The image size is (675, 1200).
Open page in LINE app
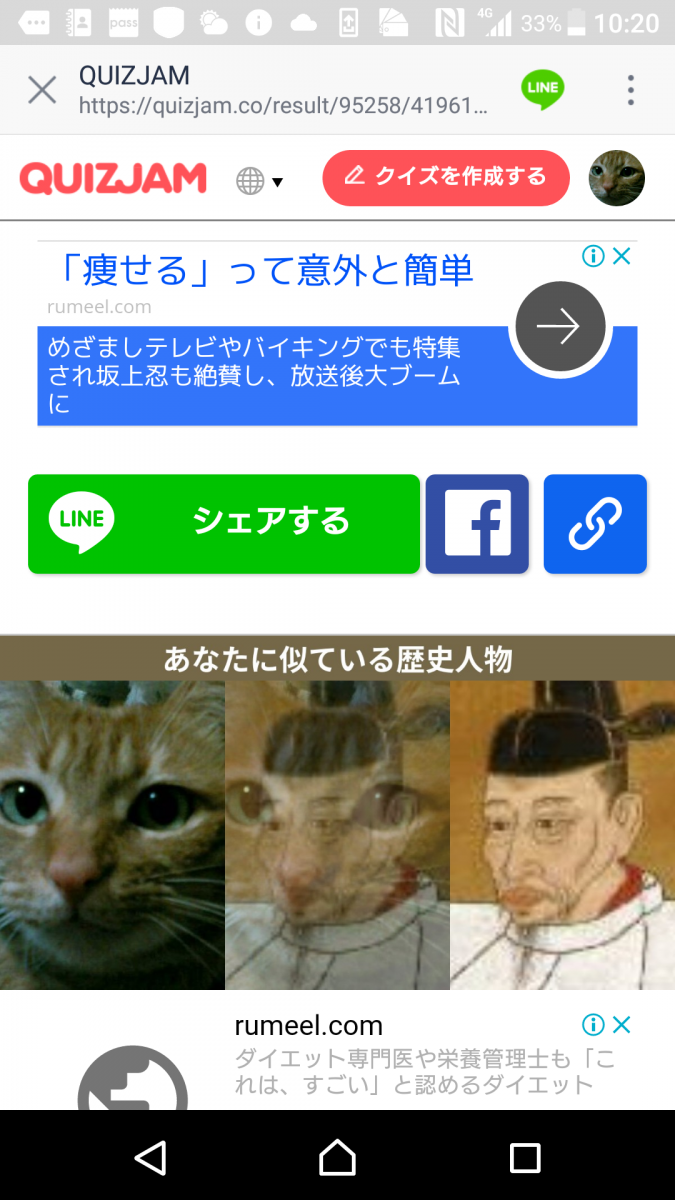click(542, 89)
